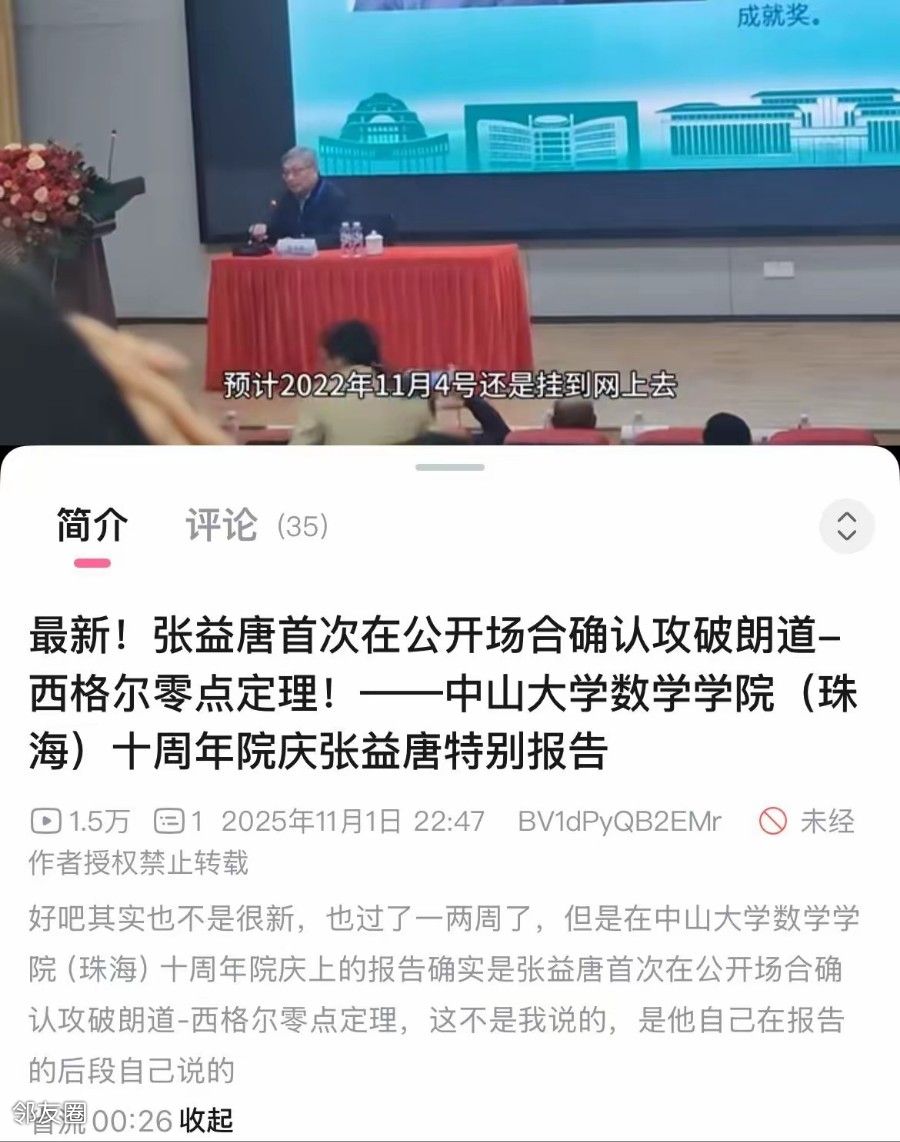The width and height of the screenshot is (900, 1142).
Task: Collapse the description with 收起
Action: [x=206, y=1121]
